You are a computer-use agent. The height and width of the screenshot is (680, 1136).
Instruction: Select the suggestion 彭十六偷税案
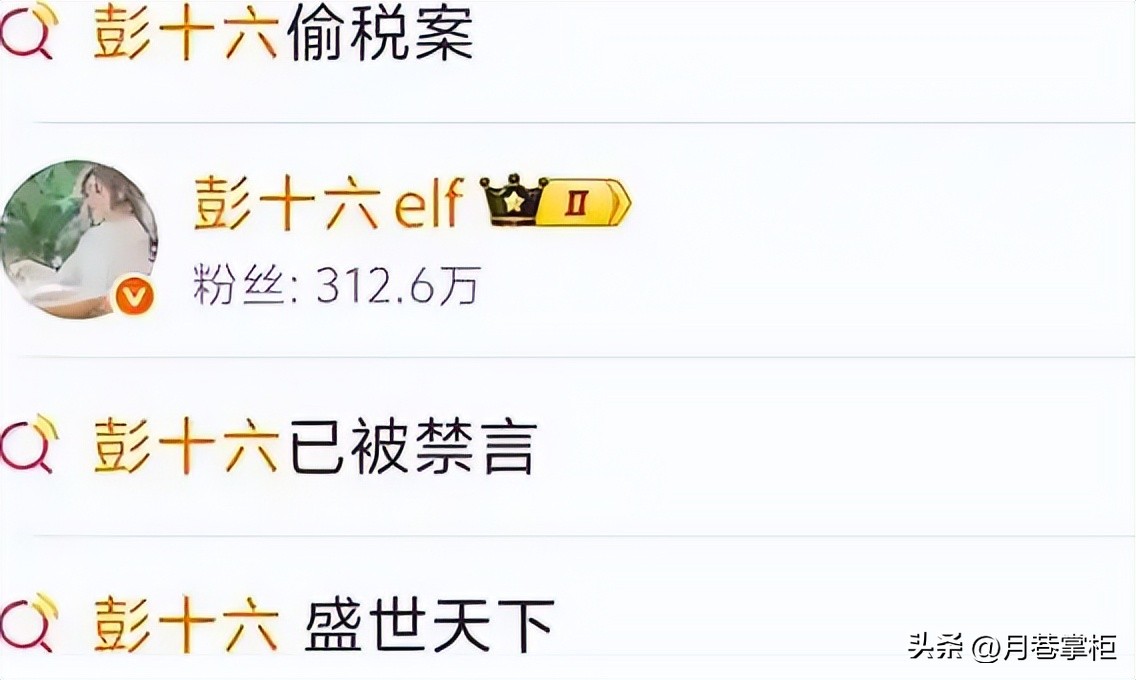click(x=283, y=35)
